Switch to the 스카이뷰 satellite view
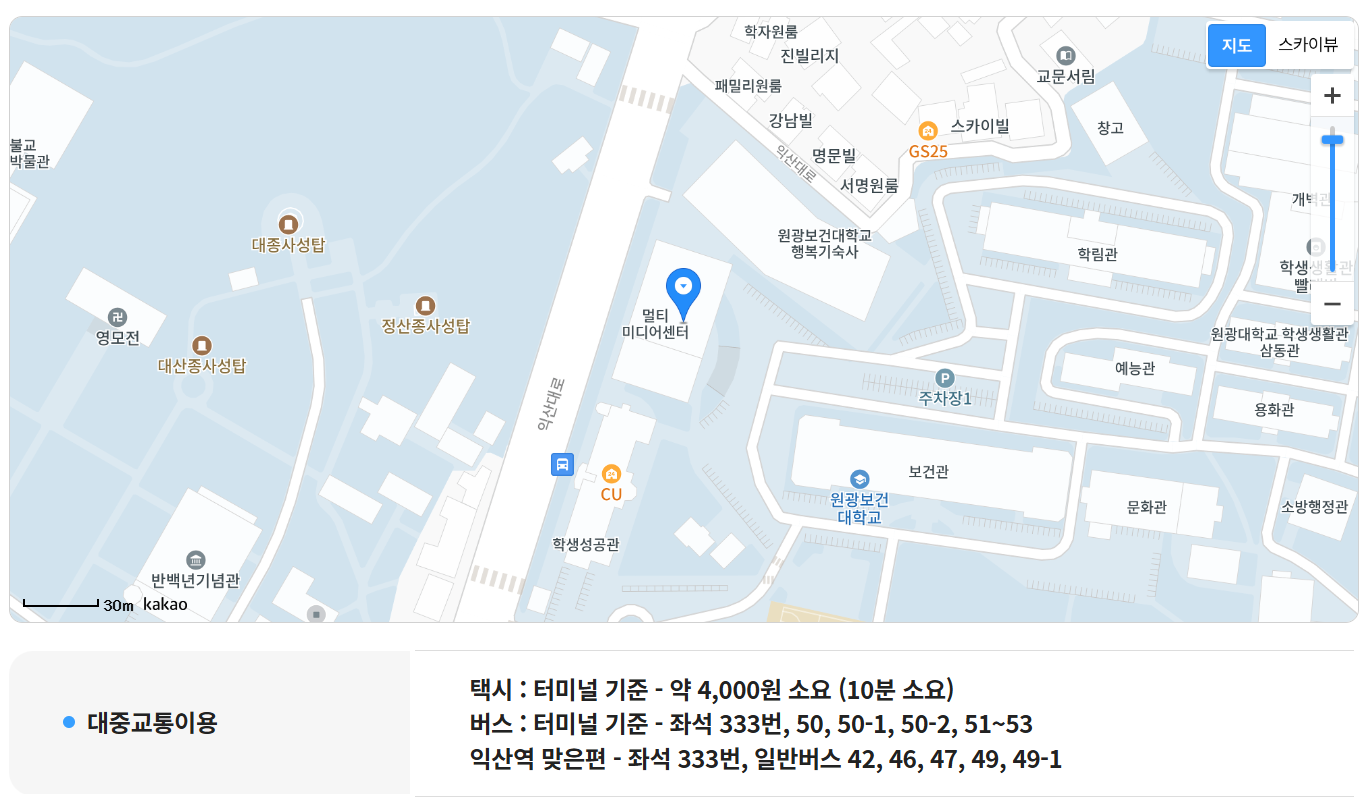Viewport: 1369px width, 802px height. coord(1308,45)
